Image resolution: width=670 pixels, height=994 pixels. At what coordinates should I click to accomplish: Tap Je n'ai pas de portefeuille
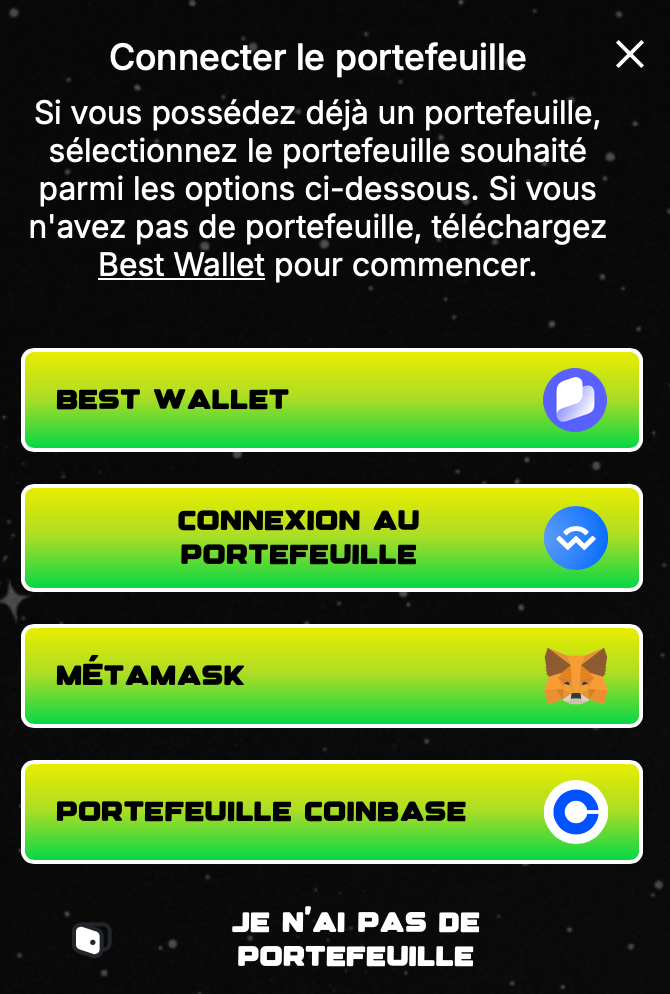[x=355, y=938]
